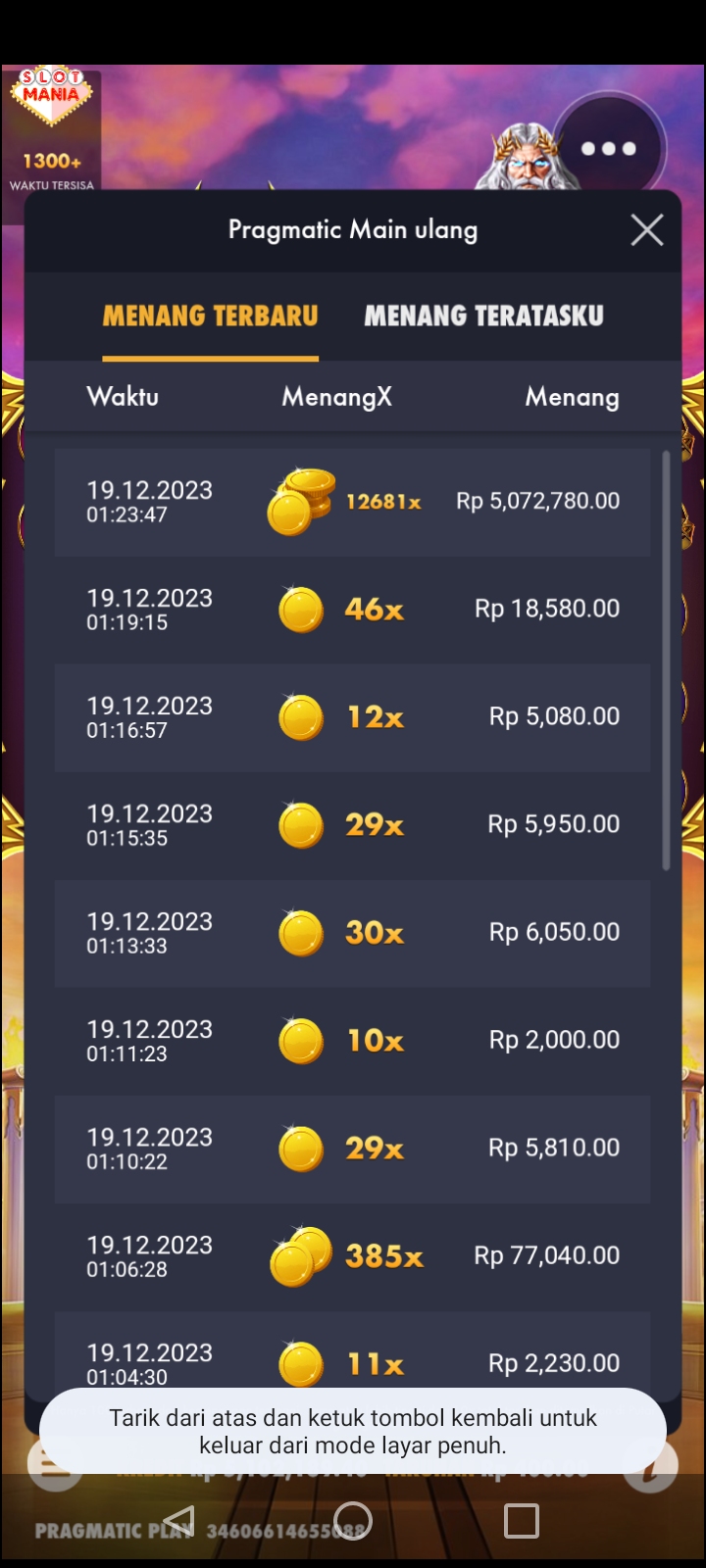
Task: Select the MENANG TERBARU tab
Action: click(210, 316)
